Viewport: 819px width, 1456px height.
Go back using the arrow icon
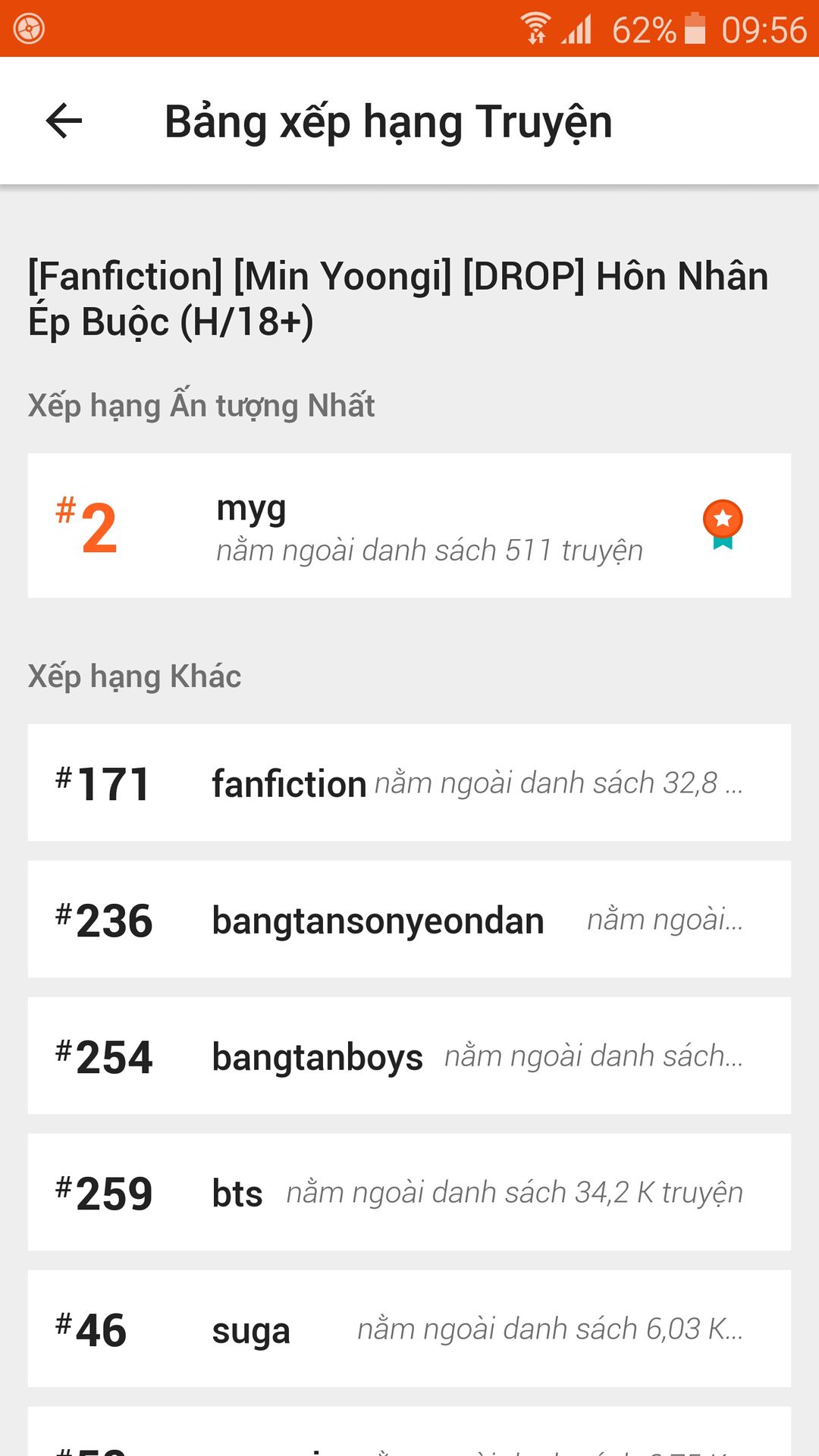point(64,121)
